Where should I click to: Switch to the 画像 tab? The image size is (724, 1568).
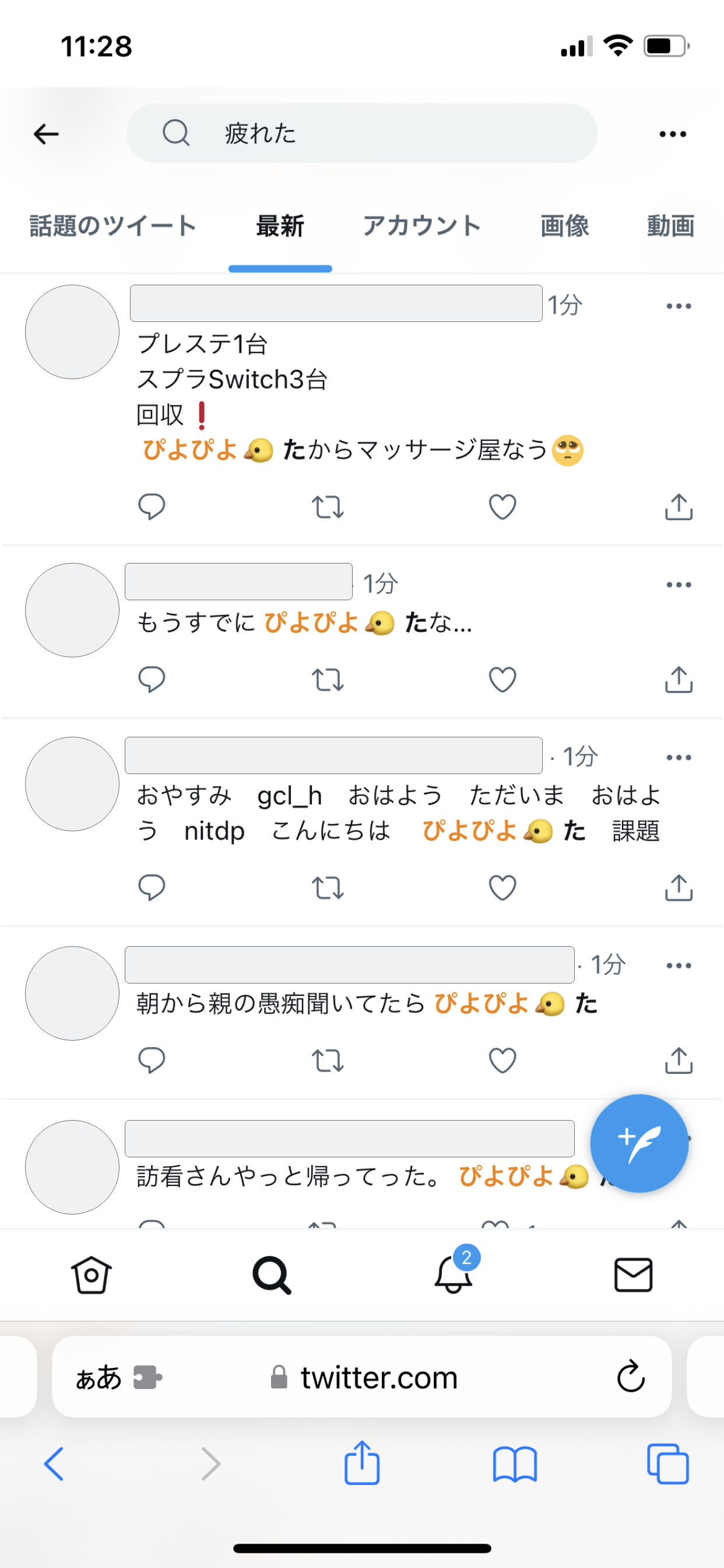pos(564,226)
